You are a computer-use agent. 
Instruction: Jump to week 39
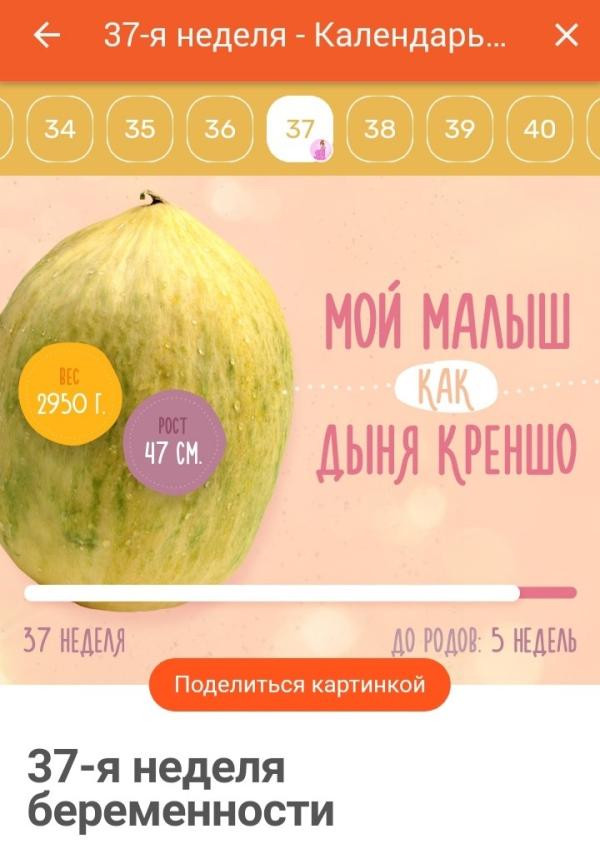click(460, 129)
